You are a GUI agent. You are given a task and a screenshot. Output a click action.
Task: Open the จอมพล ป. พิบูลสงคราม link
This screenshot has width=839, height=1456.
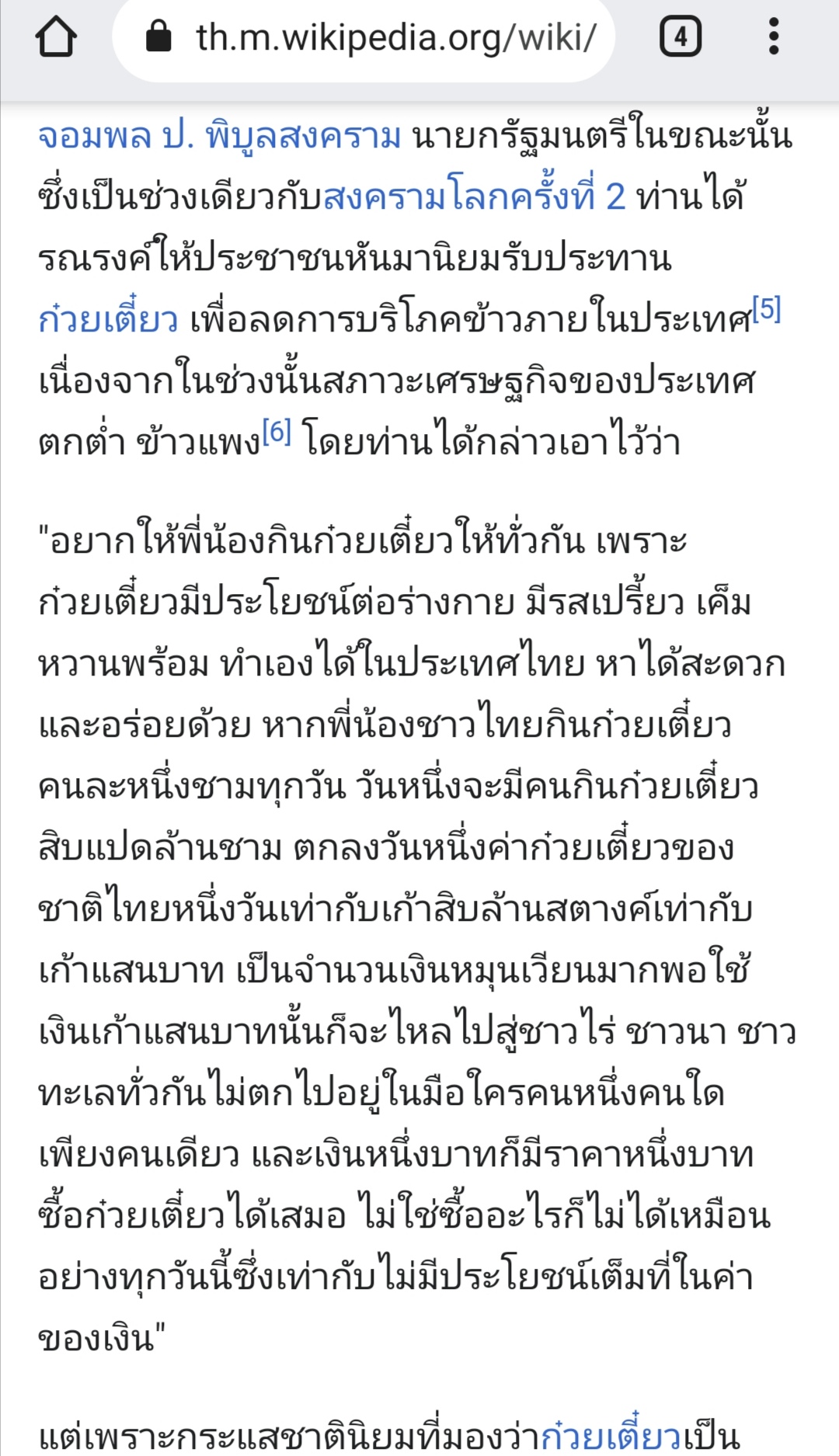pos(220,136)
